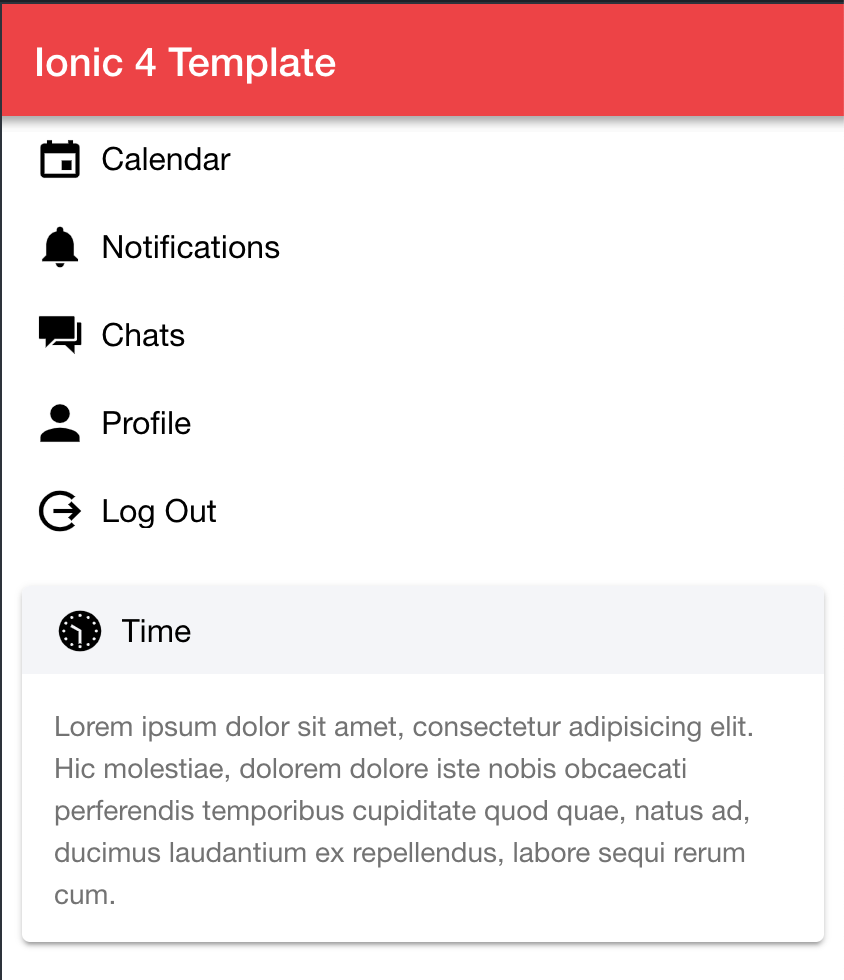Click the Log Out option
The image size is (844, 980).
pyautogui.click(x=158, y=511)
